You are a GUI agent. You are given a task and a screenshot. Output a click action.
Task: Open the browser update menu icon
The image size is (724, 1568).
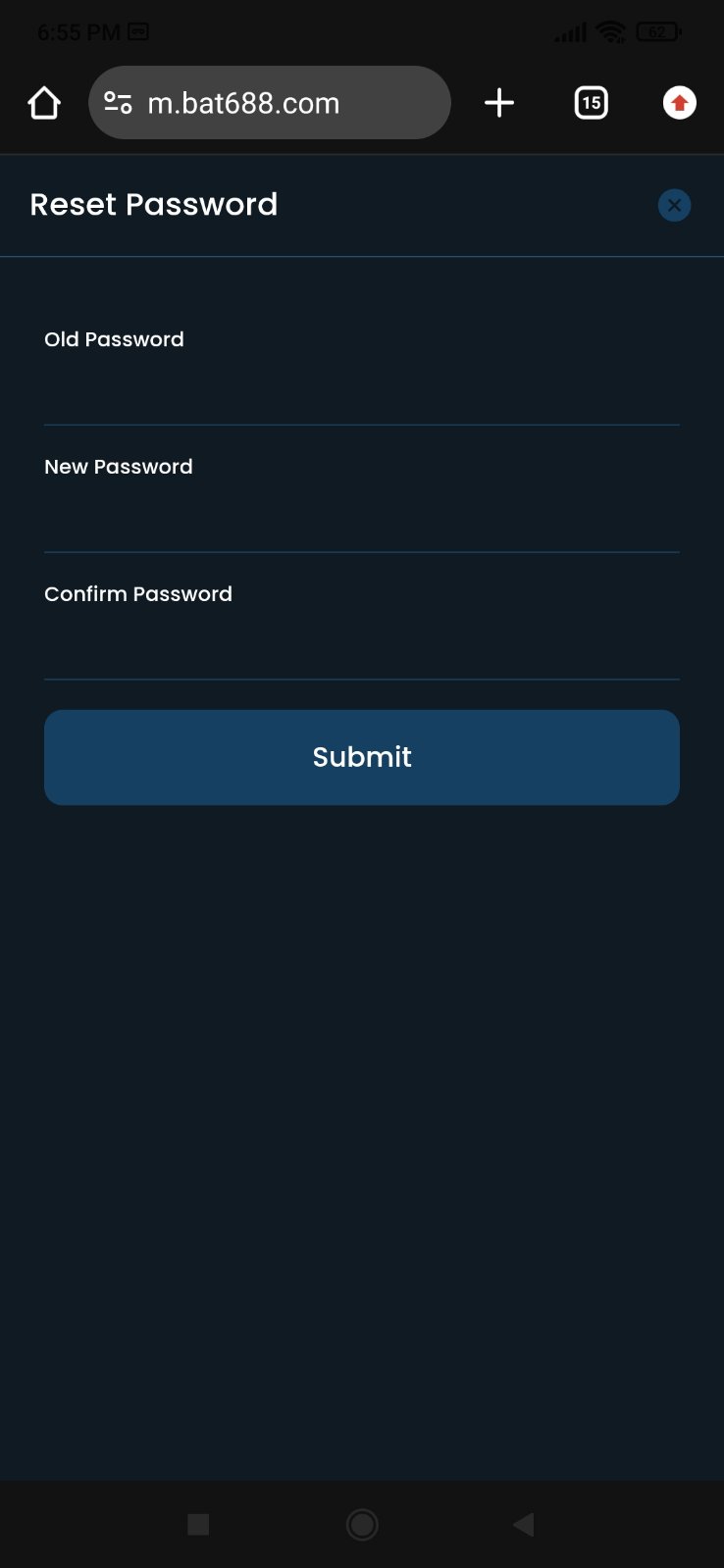pyautogui.click(x=679, y=103)
